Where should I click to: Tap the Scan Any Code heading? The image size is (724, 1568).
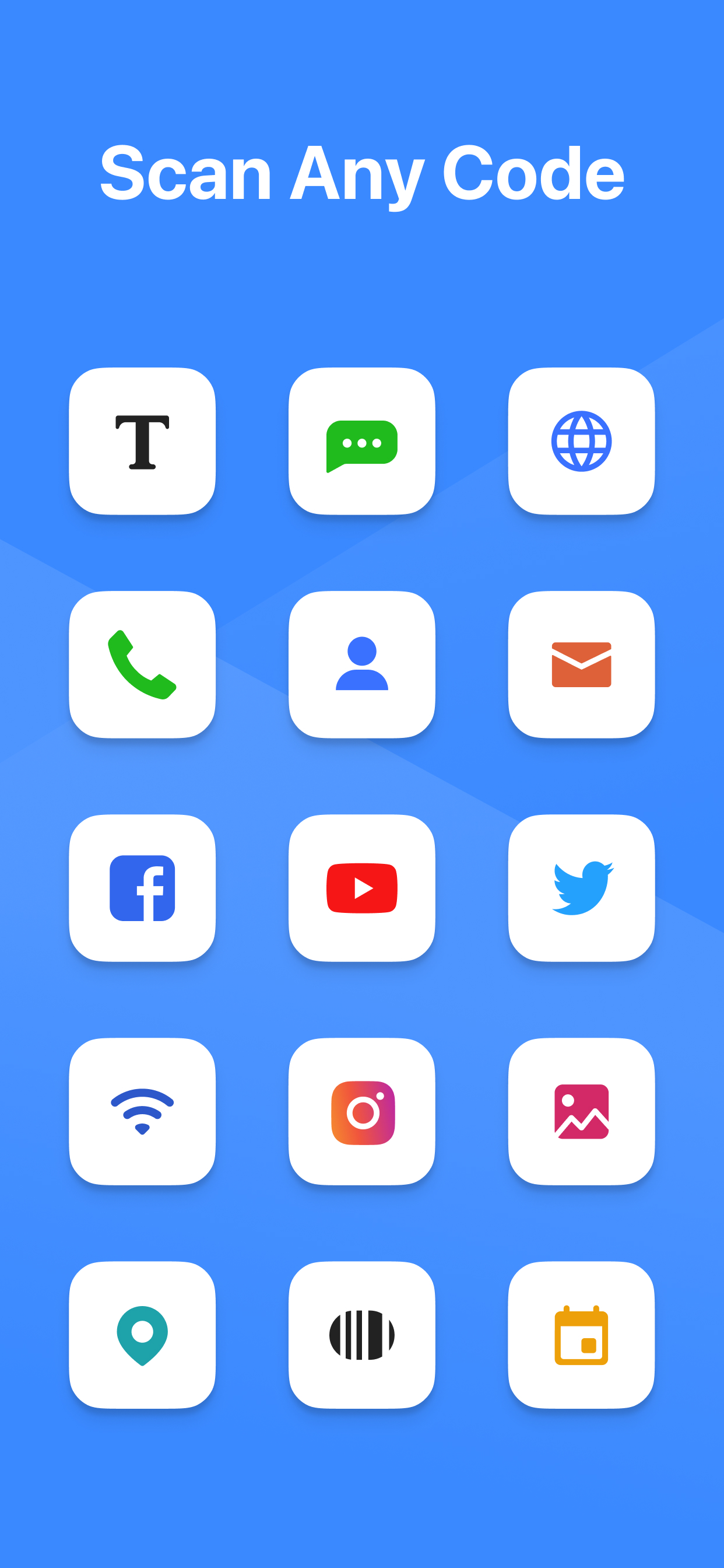[362, 176]
